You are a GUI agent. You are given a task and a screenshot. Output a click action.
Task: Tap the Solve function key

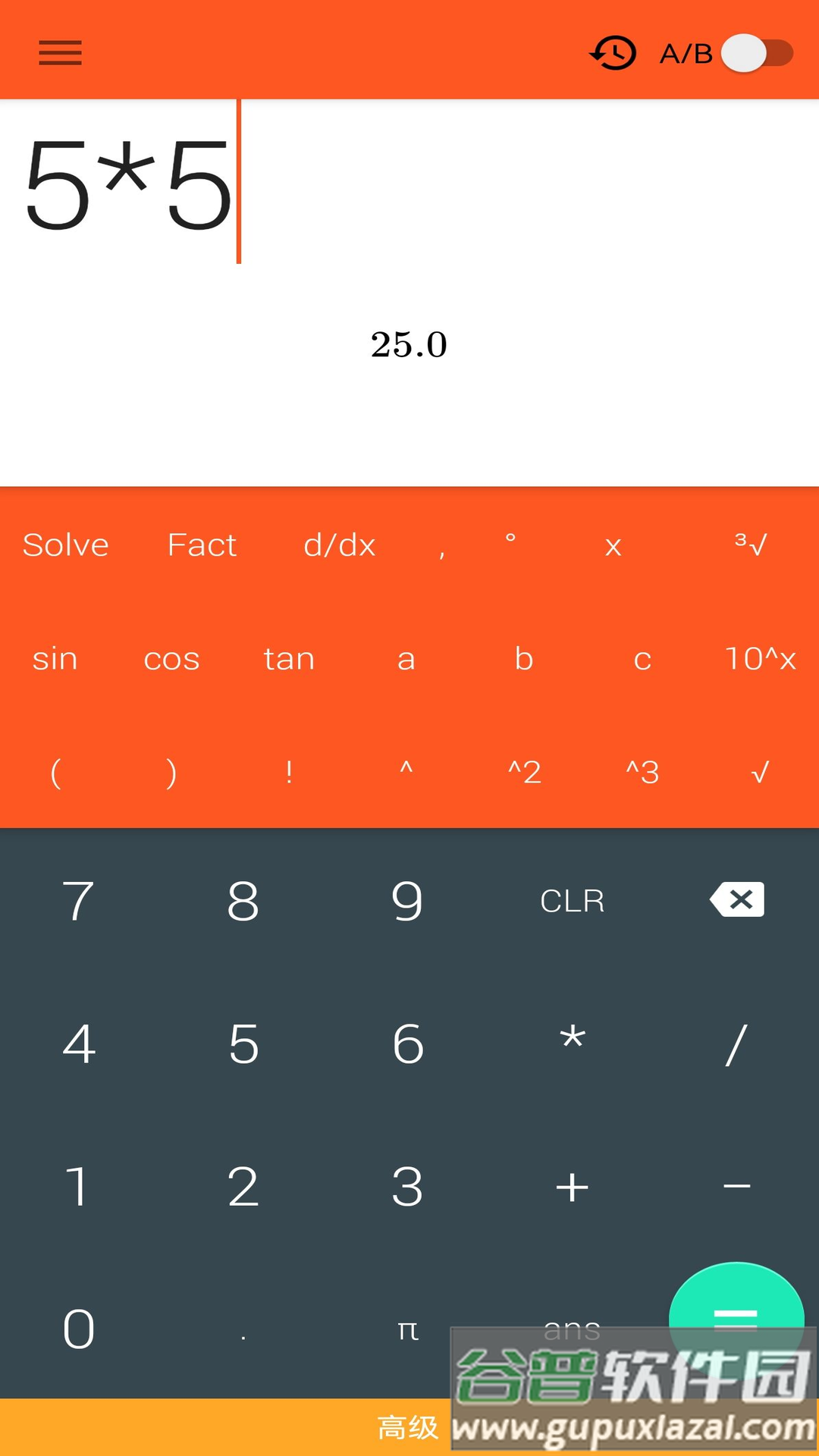66,545
